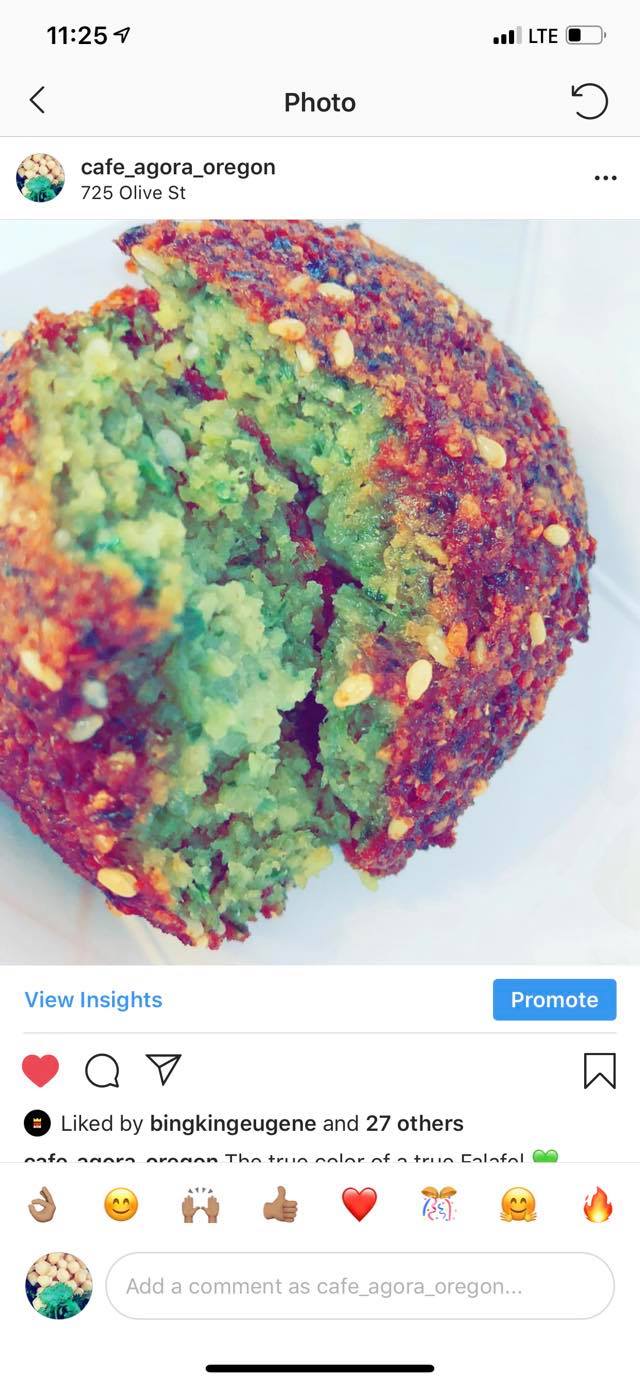Insert the smiling face emoji
Viewport: 640px width, 1385px height.
(x=121, y=1205)
